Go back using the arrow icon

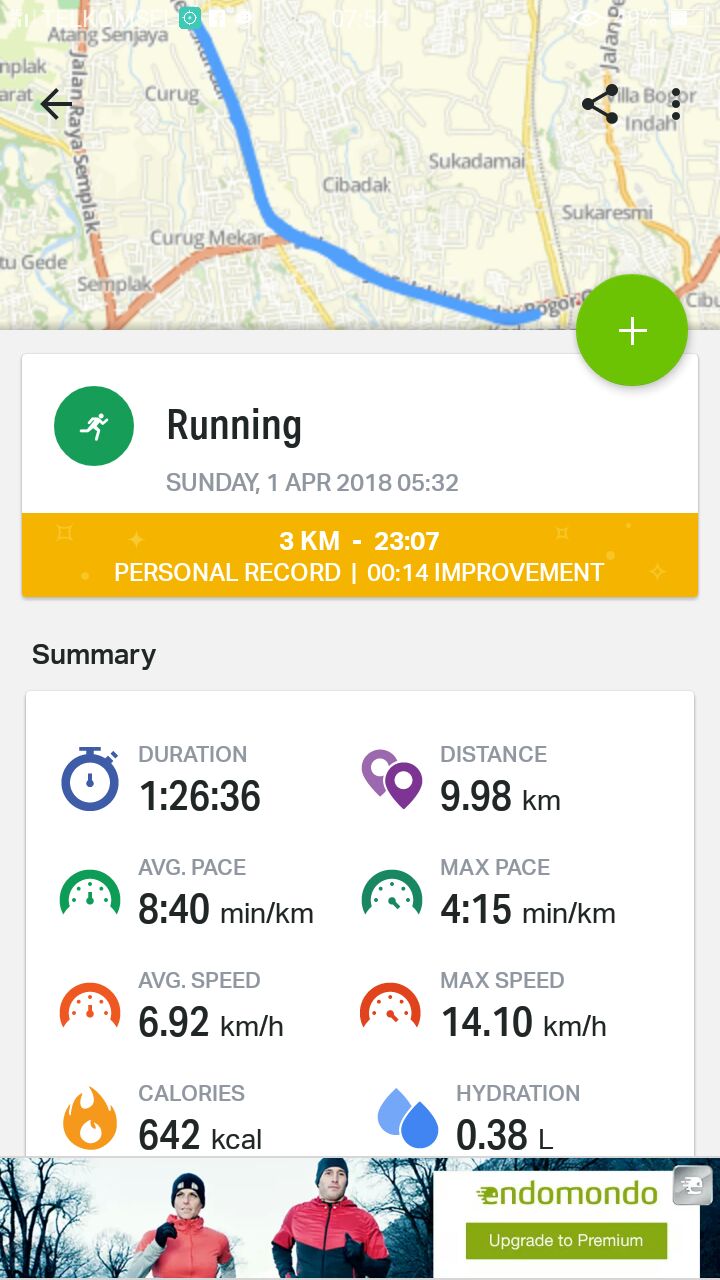57,104
